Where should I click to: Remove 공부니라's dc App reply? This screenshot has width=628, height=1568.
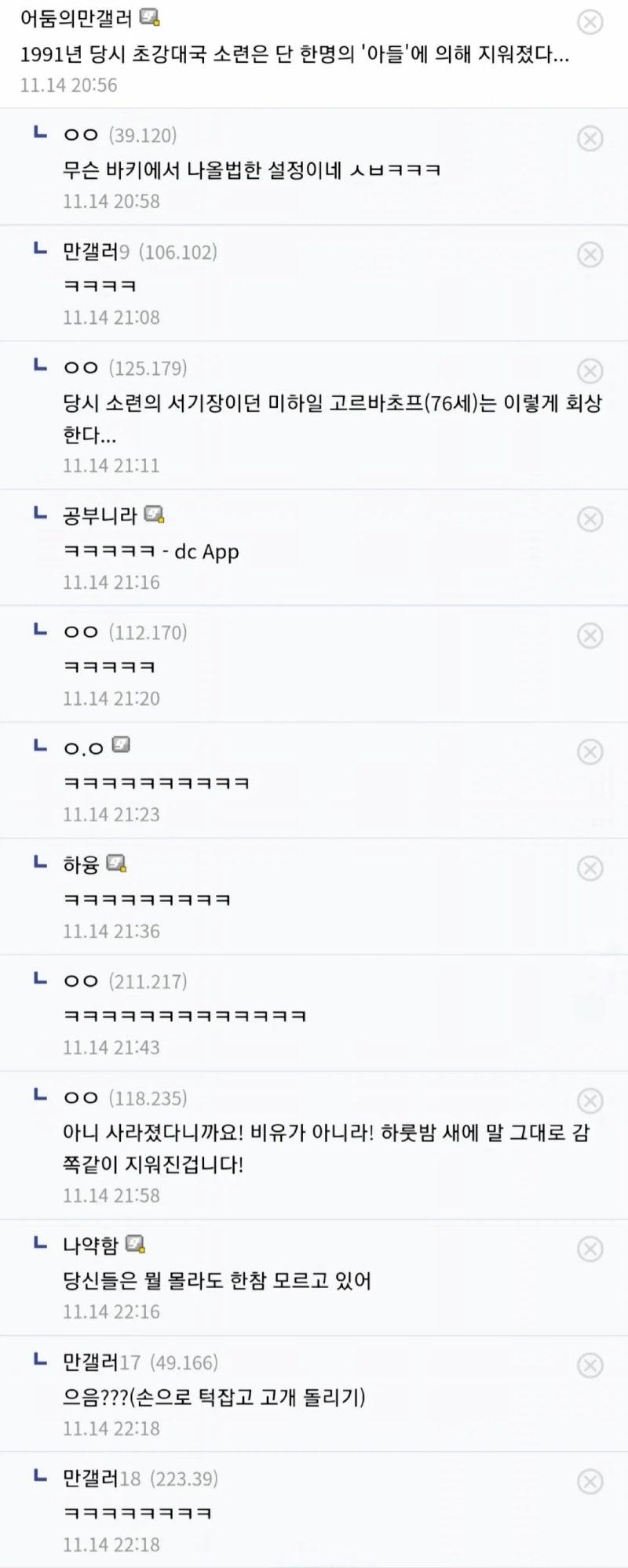click(x=590, y=519)
